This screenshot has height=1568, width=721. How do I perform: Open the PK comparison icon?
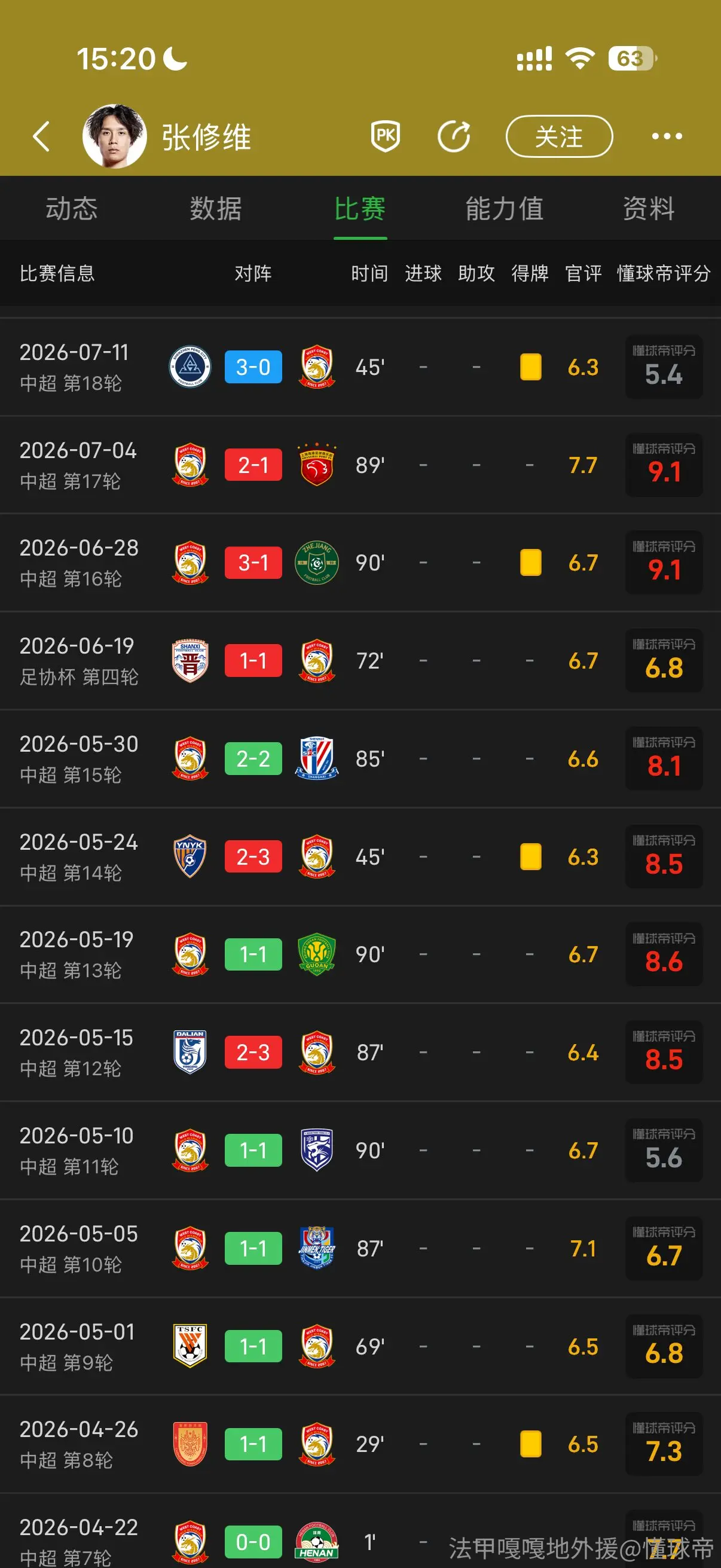click(386, 136)
